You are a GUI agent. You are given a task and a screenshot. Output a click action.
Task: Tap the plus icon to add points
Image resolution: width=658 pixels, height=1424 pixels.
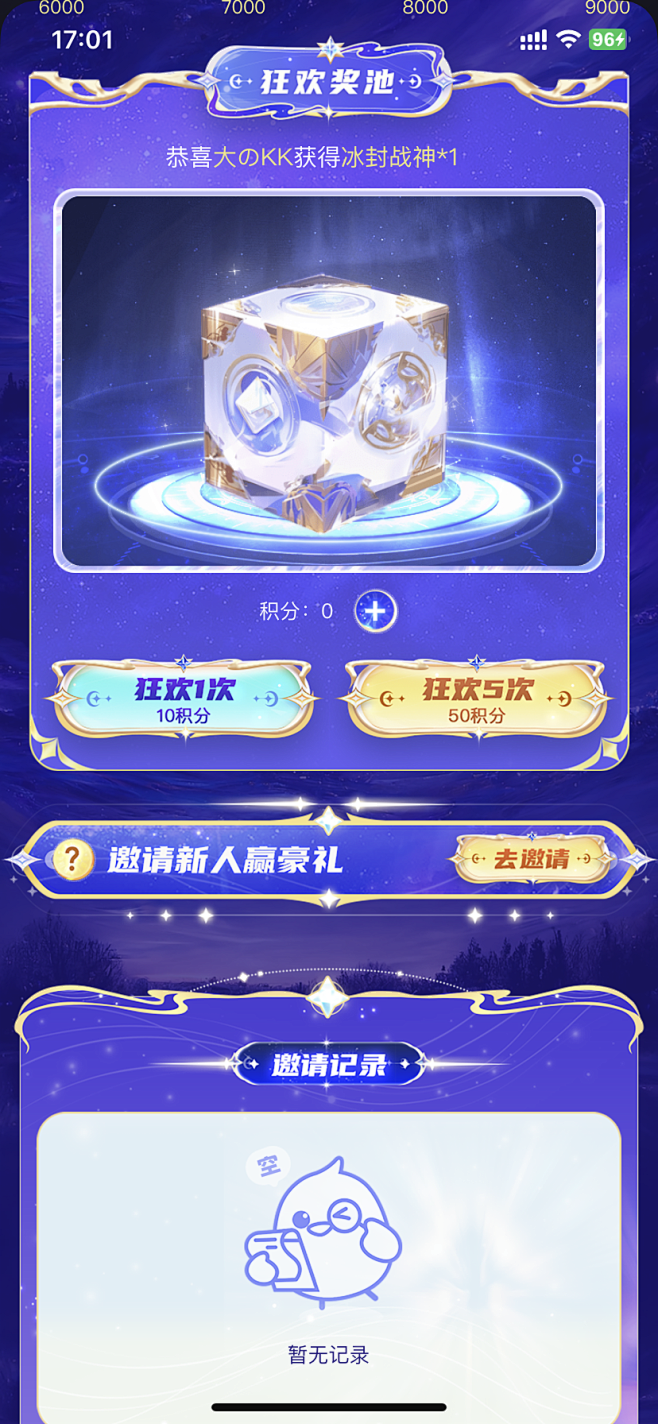click(x=375, y=612)
